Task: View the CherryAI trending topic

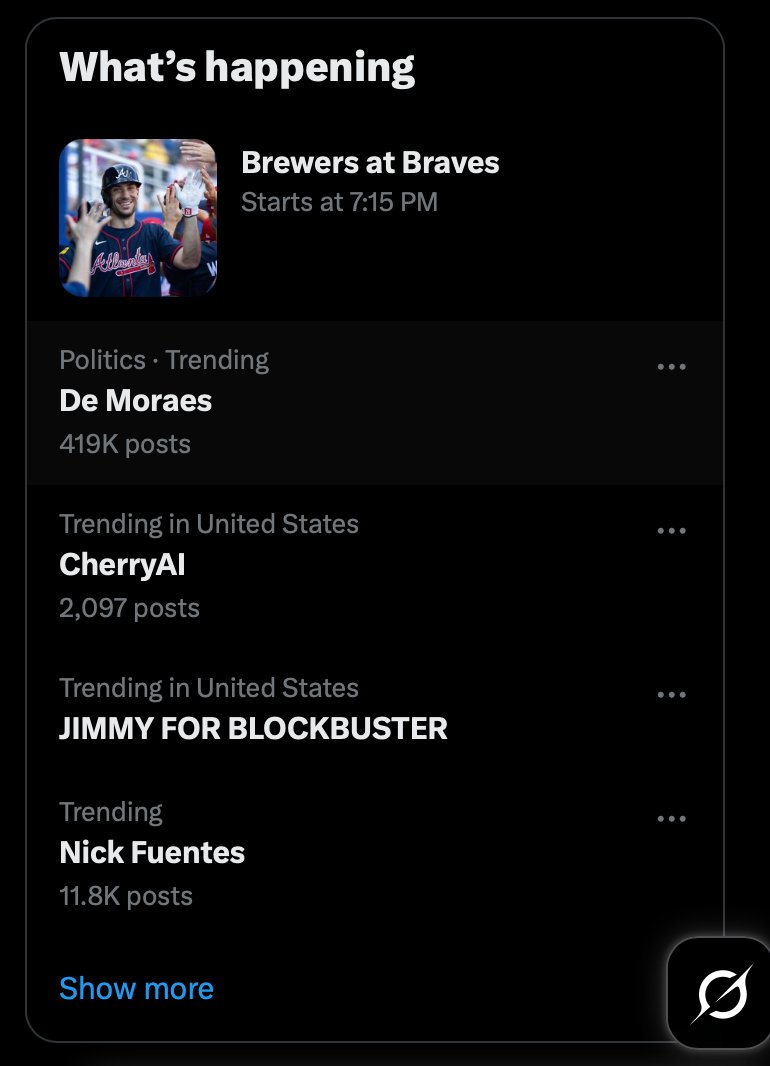Action: 122,565
